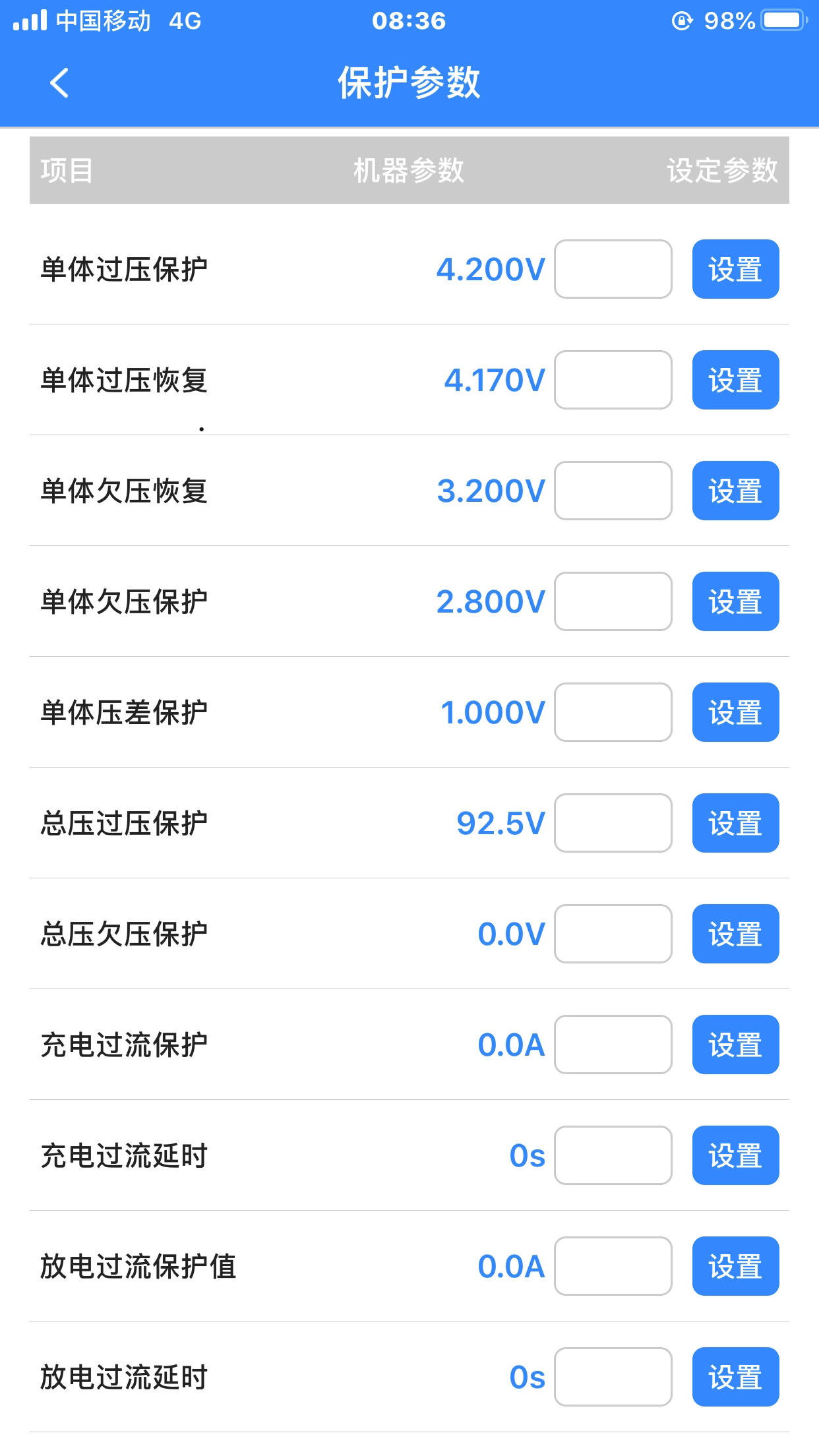Image resolution: width=819 pixels, height=1456 pixels.
Task: Activate the 总压欠压保护 input field
Action: [x=613, y=934]
